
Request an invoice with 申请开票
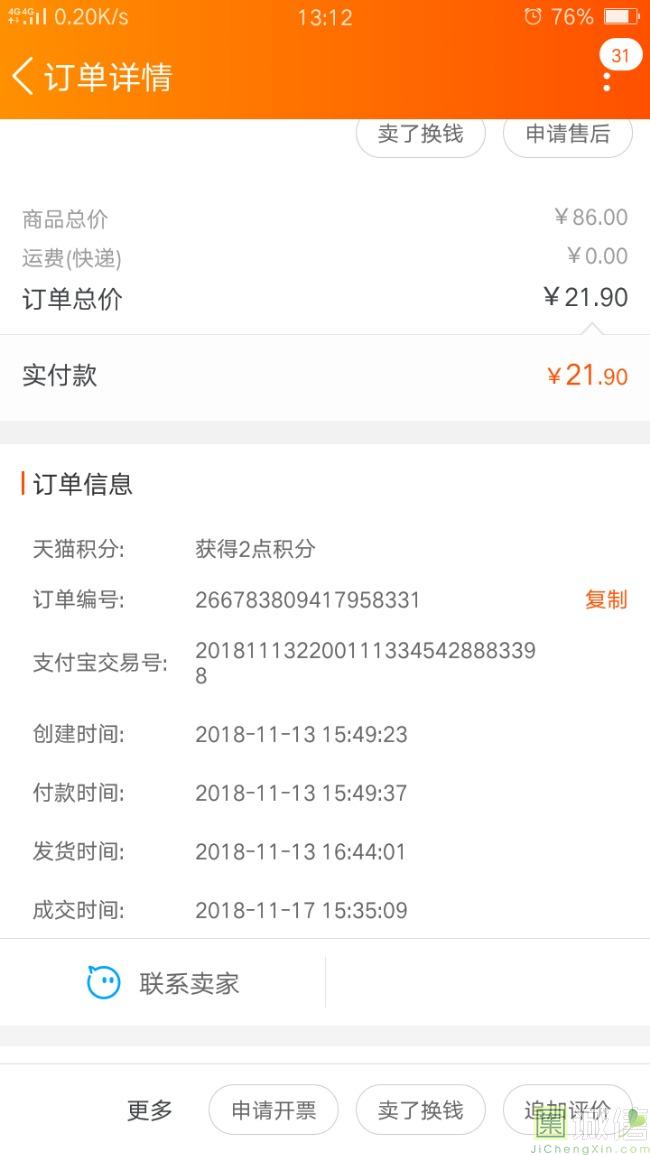(x=273, y=1110)
